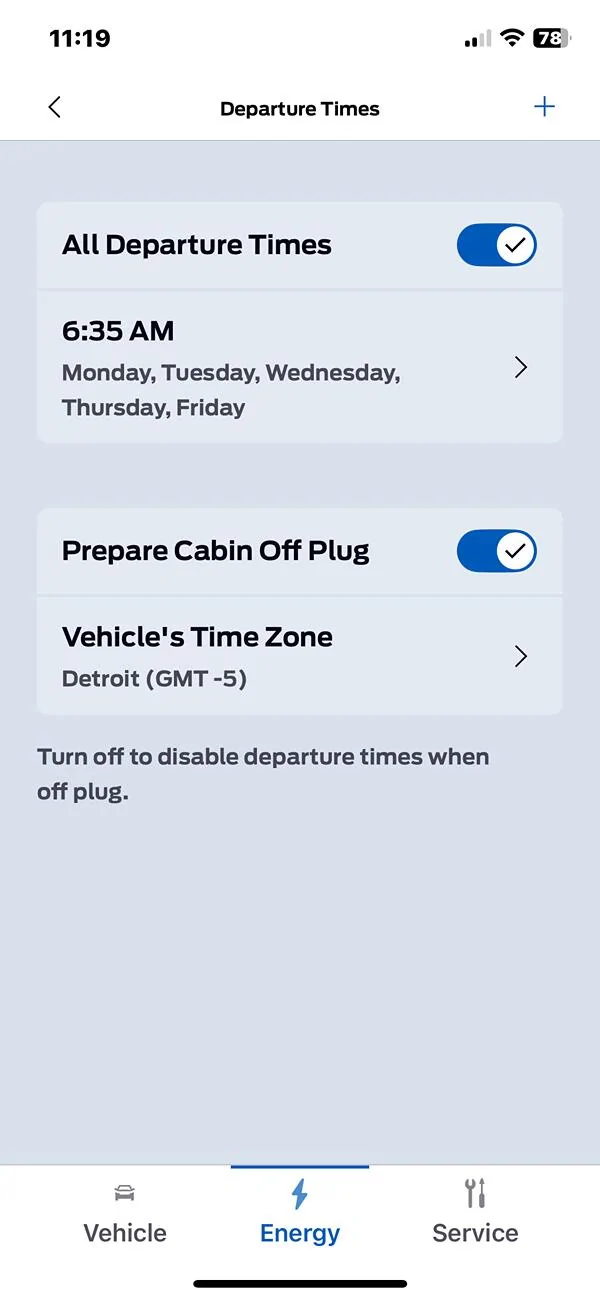Viewport: 600px width, 1300px height.
Task: Open the 6:35 AM departure time
Action: 299,368
